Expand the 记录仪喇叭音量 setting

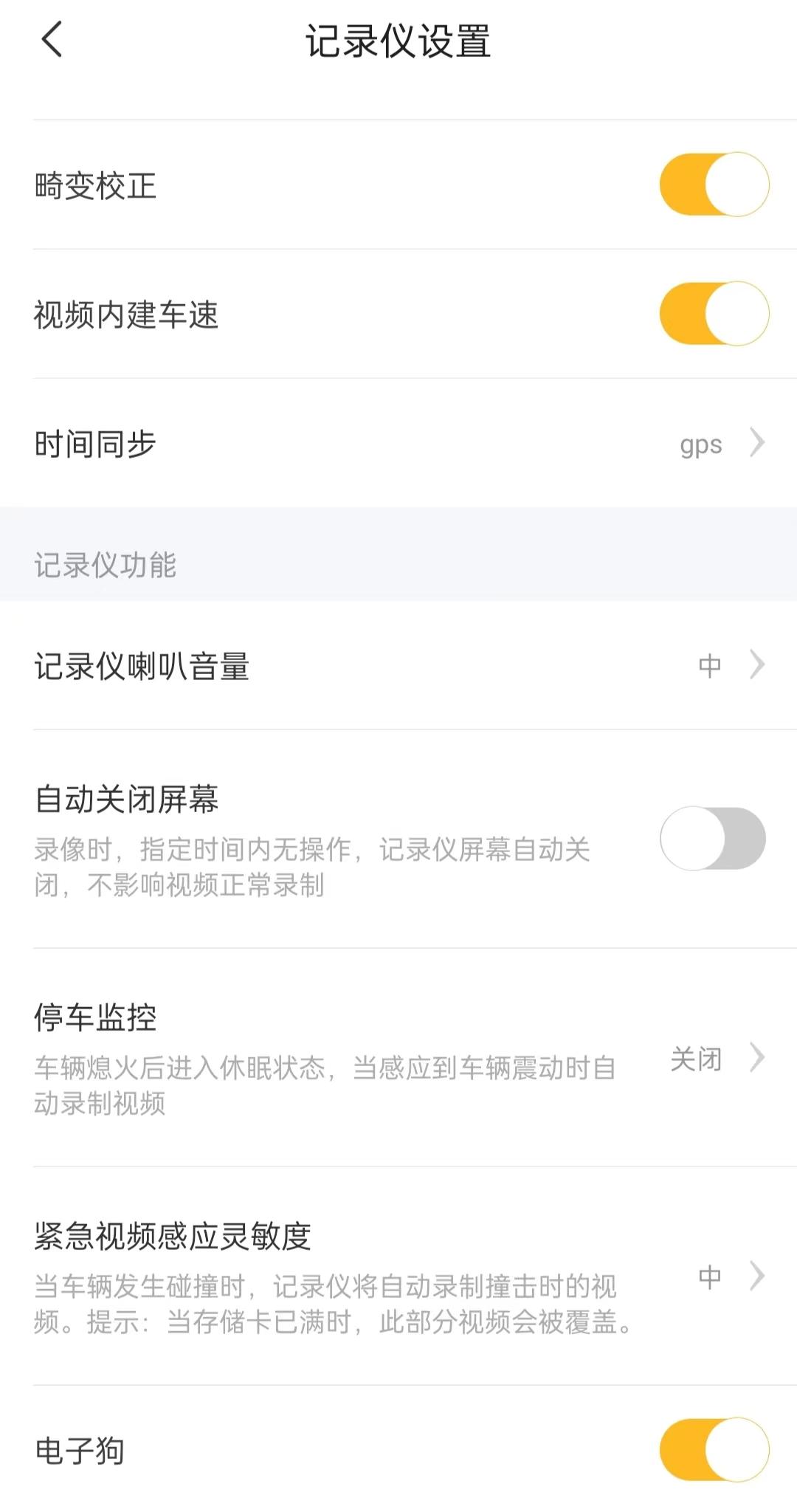click(759, 665)
